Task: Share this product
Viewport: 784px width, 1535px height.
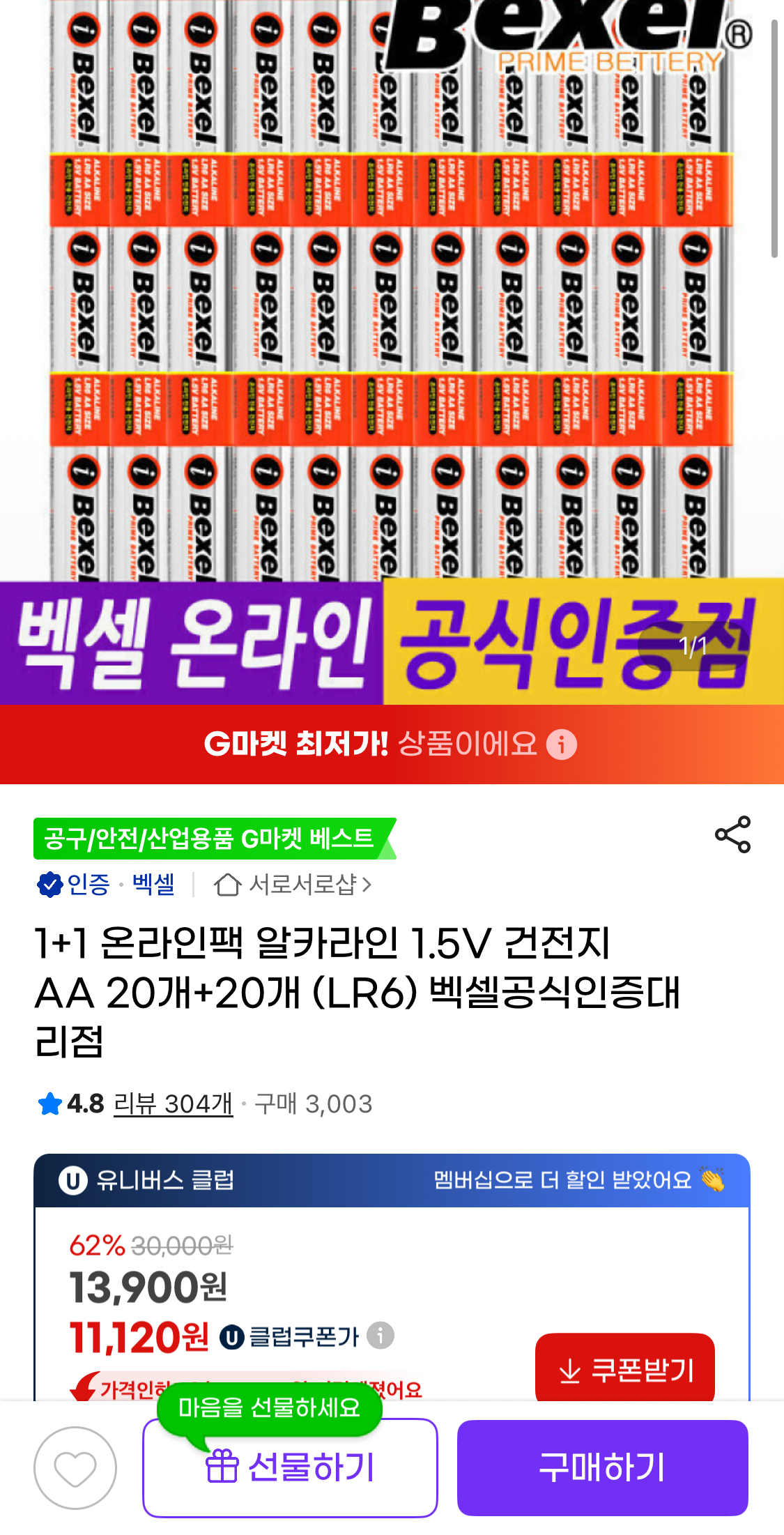Action: click(x=732, y=834)
